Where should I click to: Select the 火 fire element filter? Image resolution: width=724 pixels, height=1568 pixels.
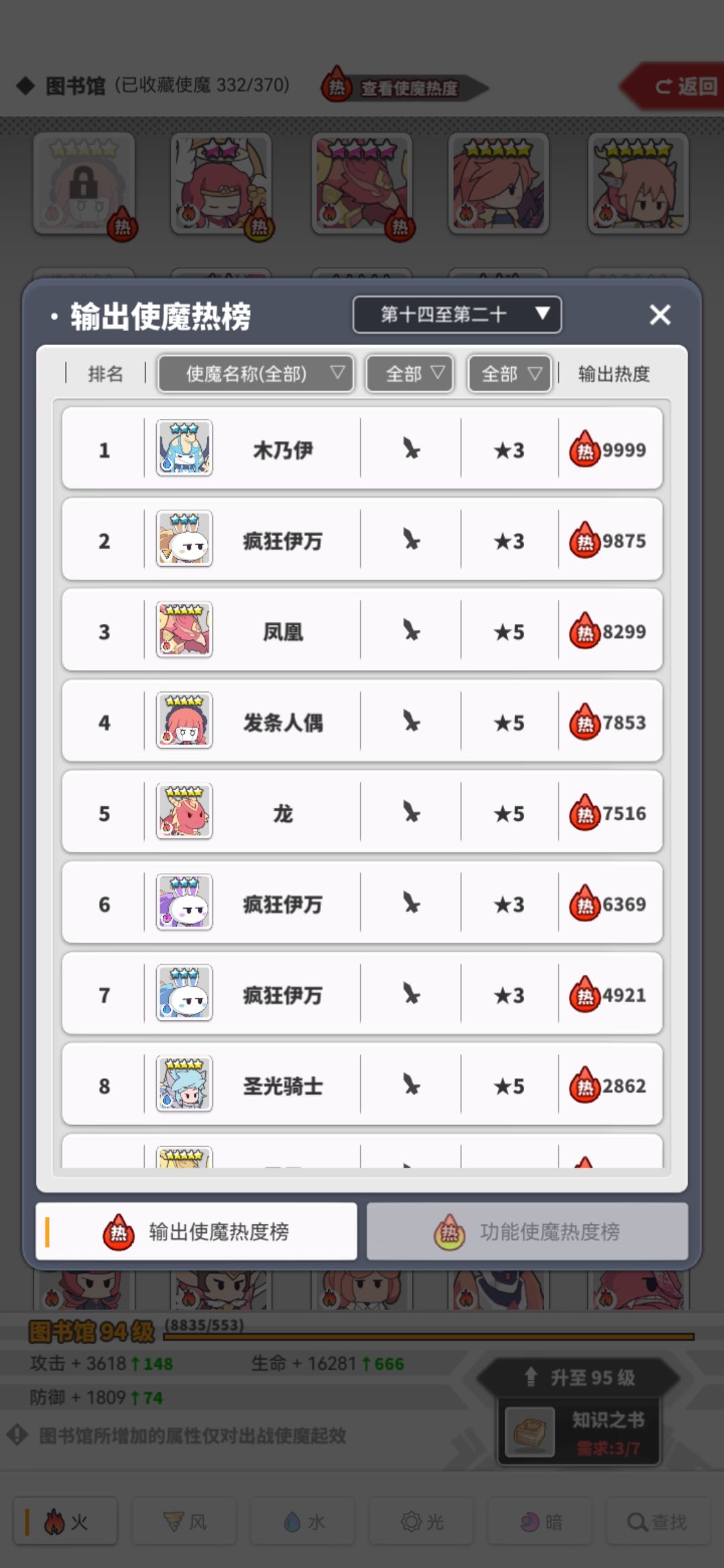(x=65, y=1521)
